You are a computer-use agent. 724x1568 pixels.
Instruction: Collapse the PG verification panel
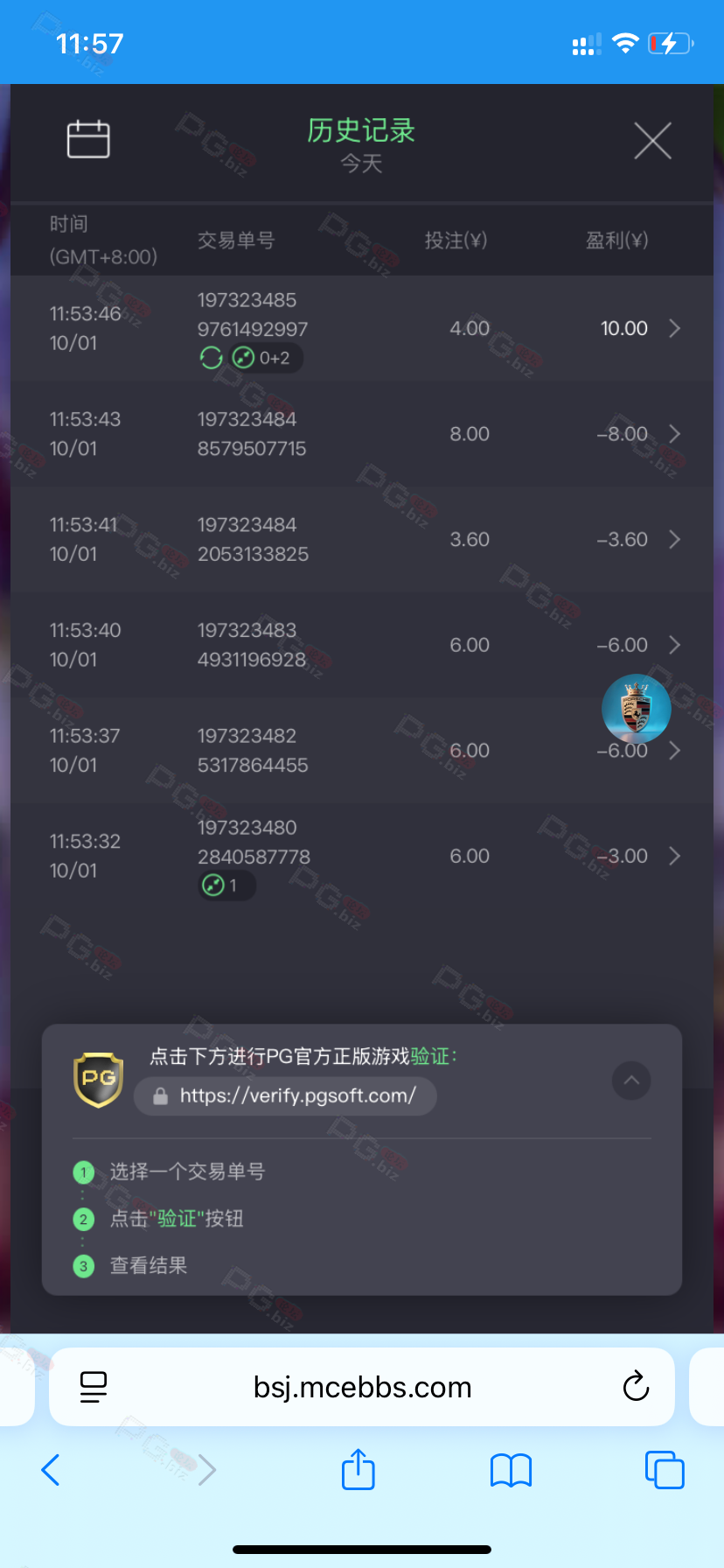click(631, 1081)
